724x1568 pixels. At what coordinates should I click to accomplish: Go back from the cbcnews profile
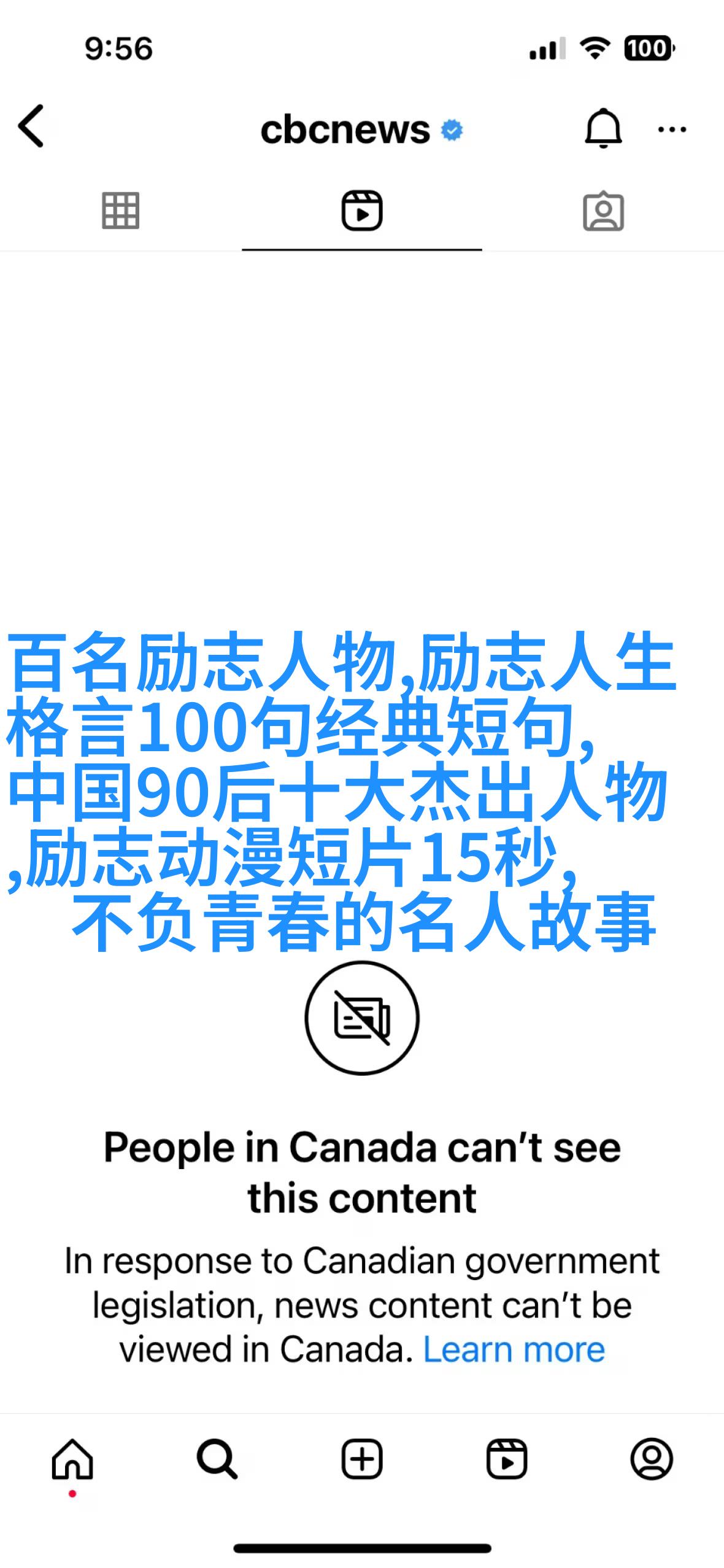pos(32,126)
